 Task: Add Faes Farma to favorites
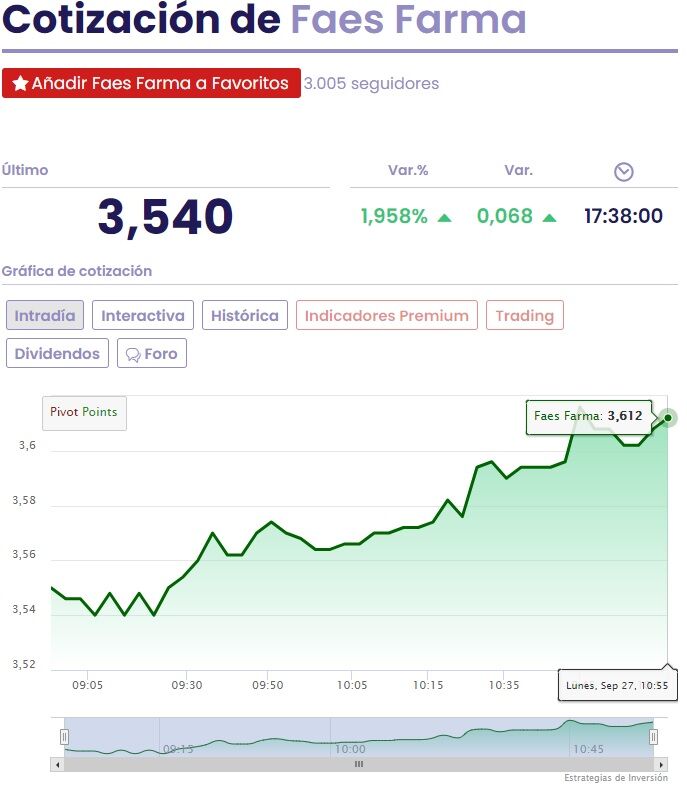pos(151,83)
